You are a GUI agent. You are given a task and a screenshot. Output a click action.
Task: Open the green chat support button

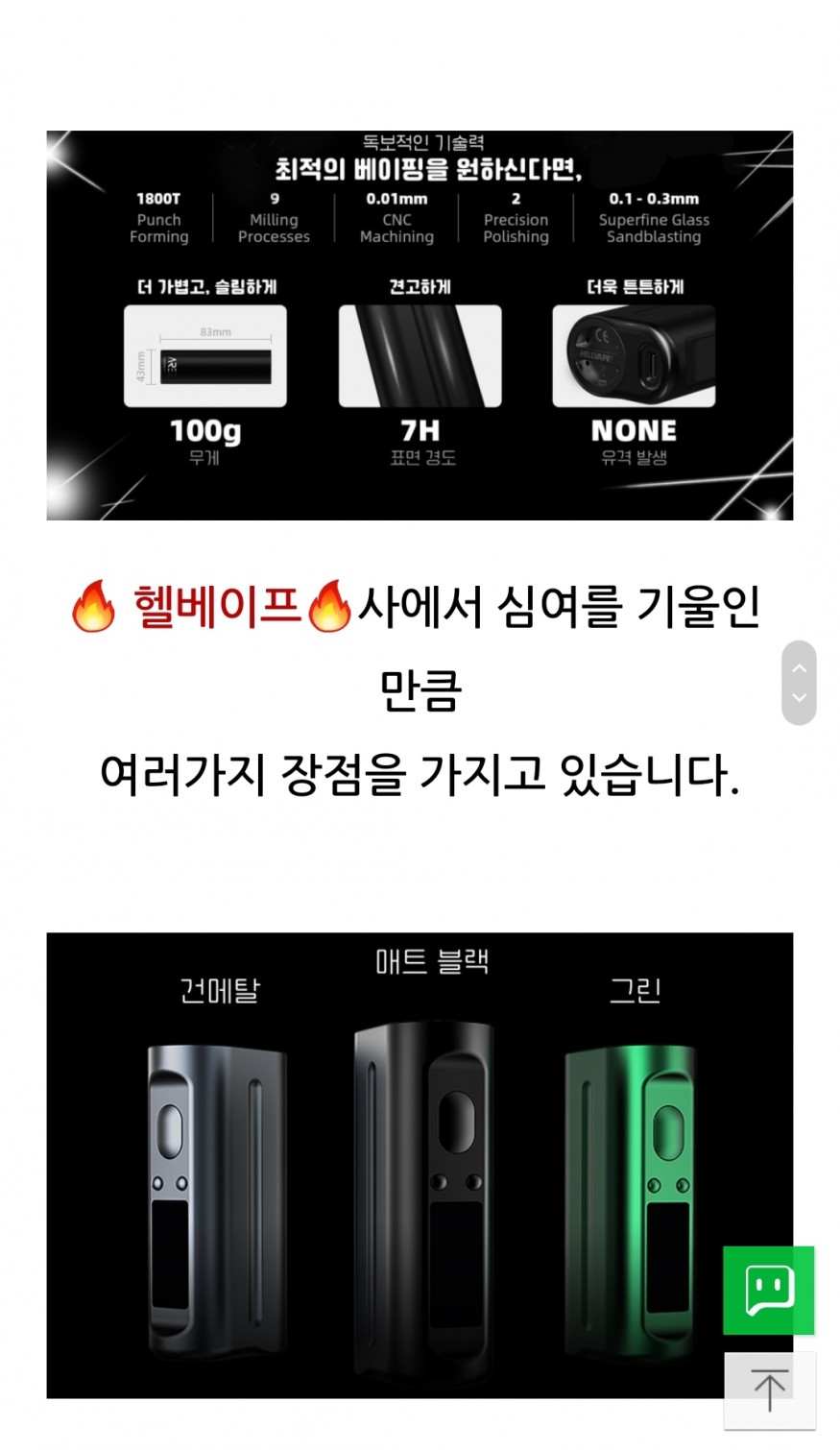768,1290
